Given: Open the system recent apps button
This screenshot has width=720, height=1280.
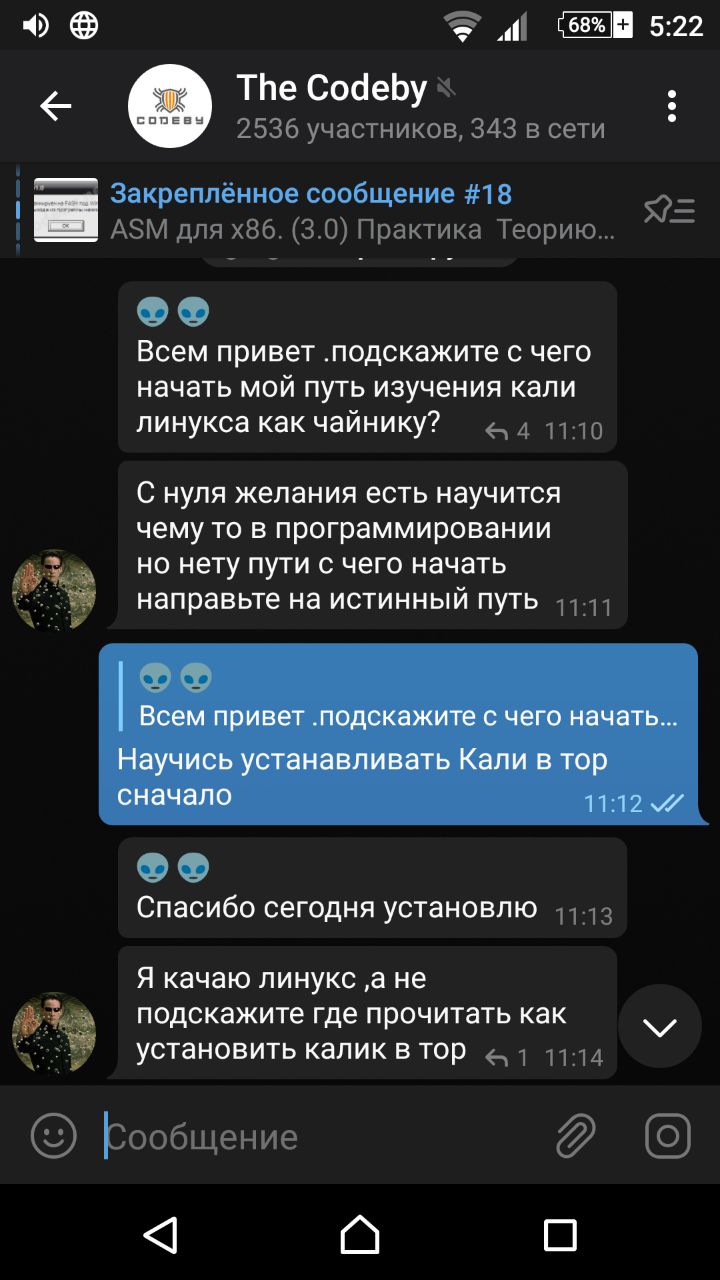Looking at the screenshot, I should [x=560, y=1234].
